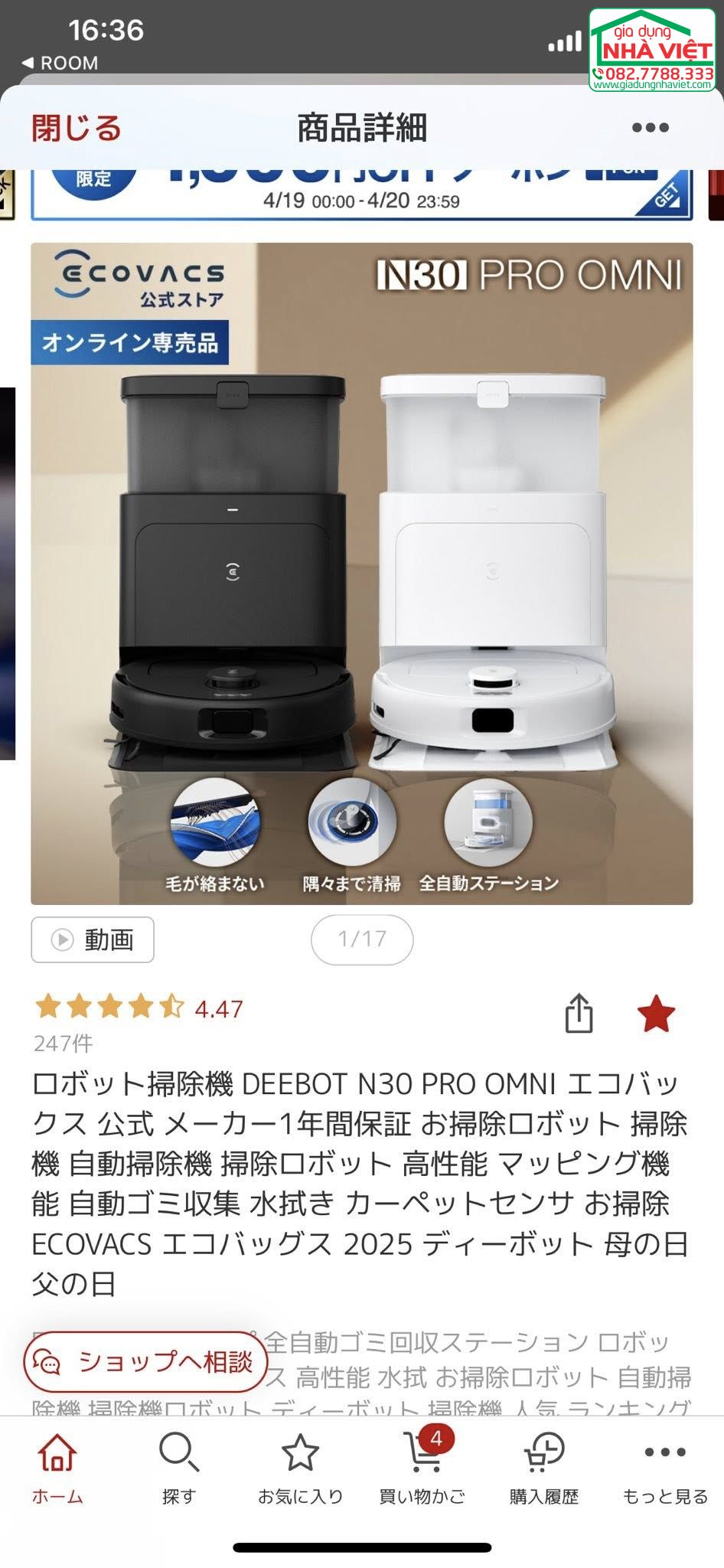View 購入履歴 purchase history

[543, 1467]
